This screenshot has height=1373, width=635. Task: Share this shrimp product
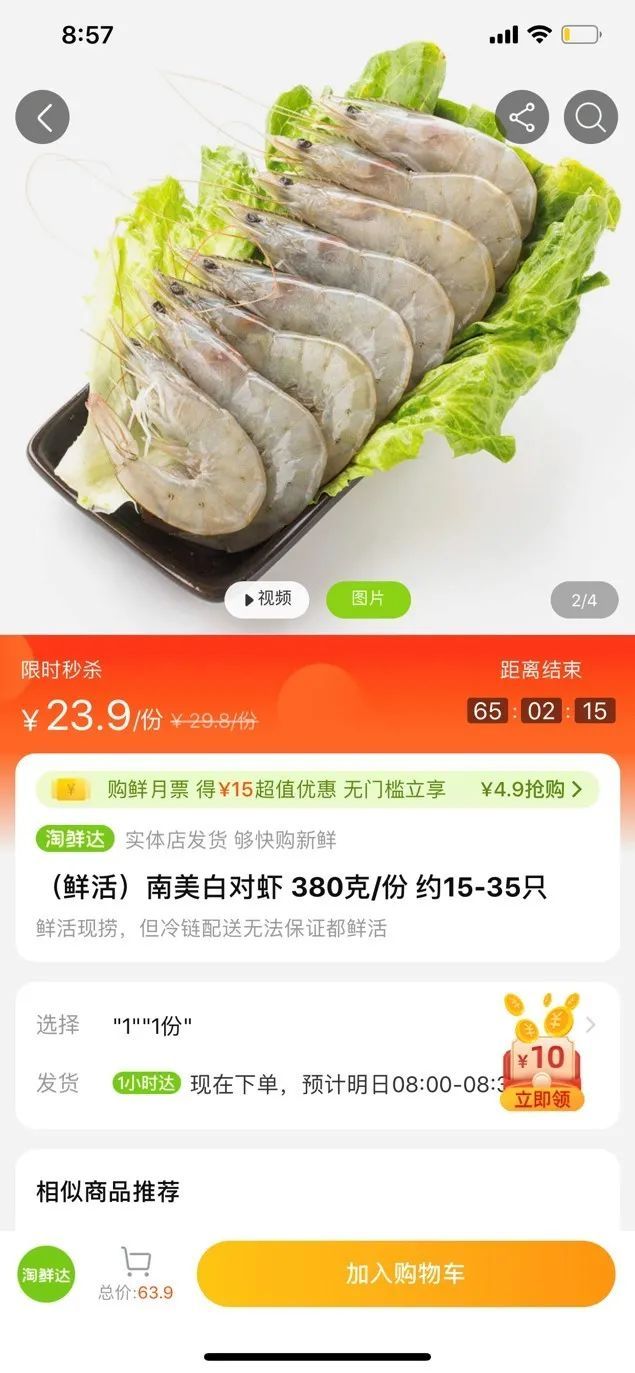coord(521,117)
